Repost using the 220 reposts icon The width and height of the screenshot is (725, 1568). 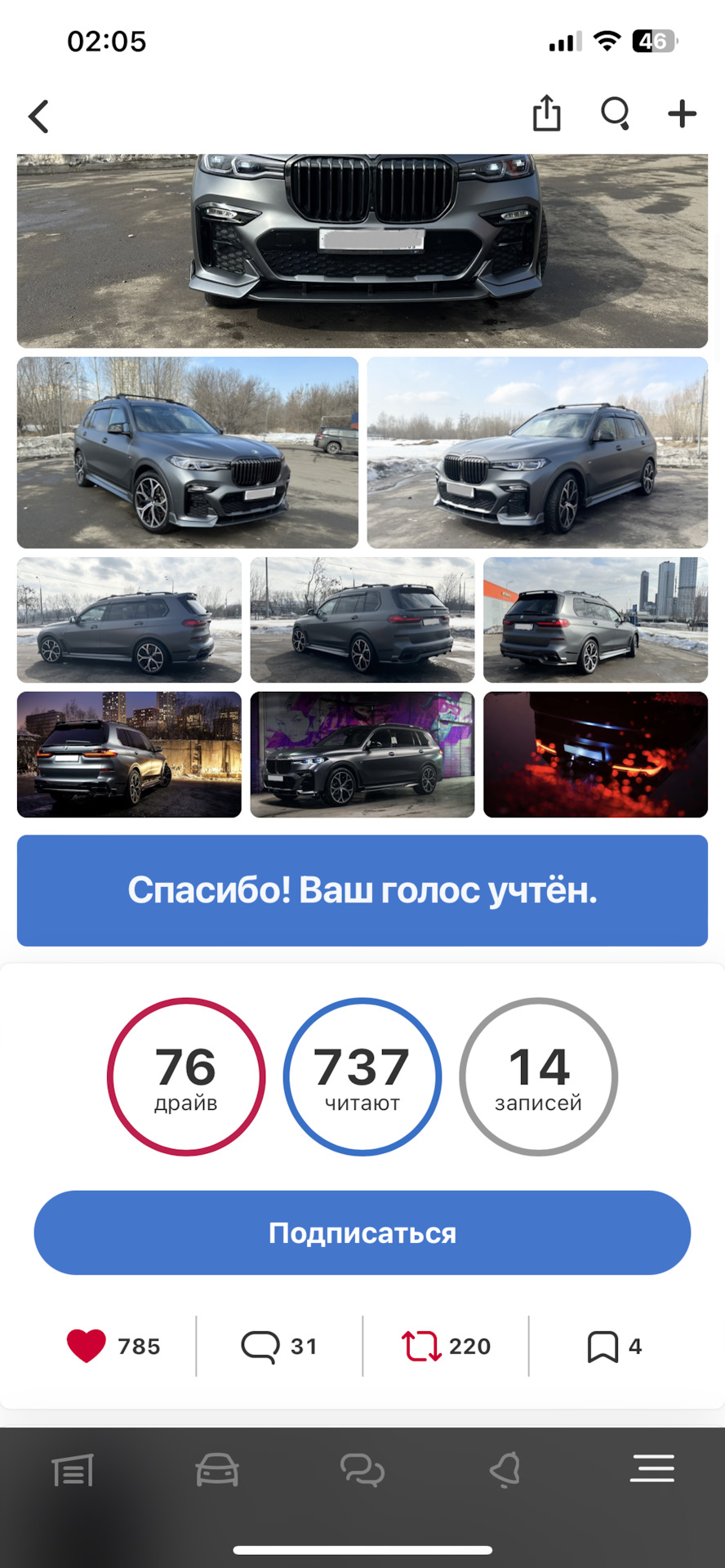[420, 1346]
